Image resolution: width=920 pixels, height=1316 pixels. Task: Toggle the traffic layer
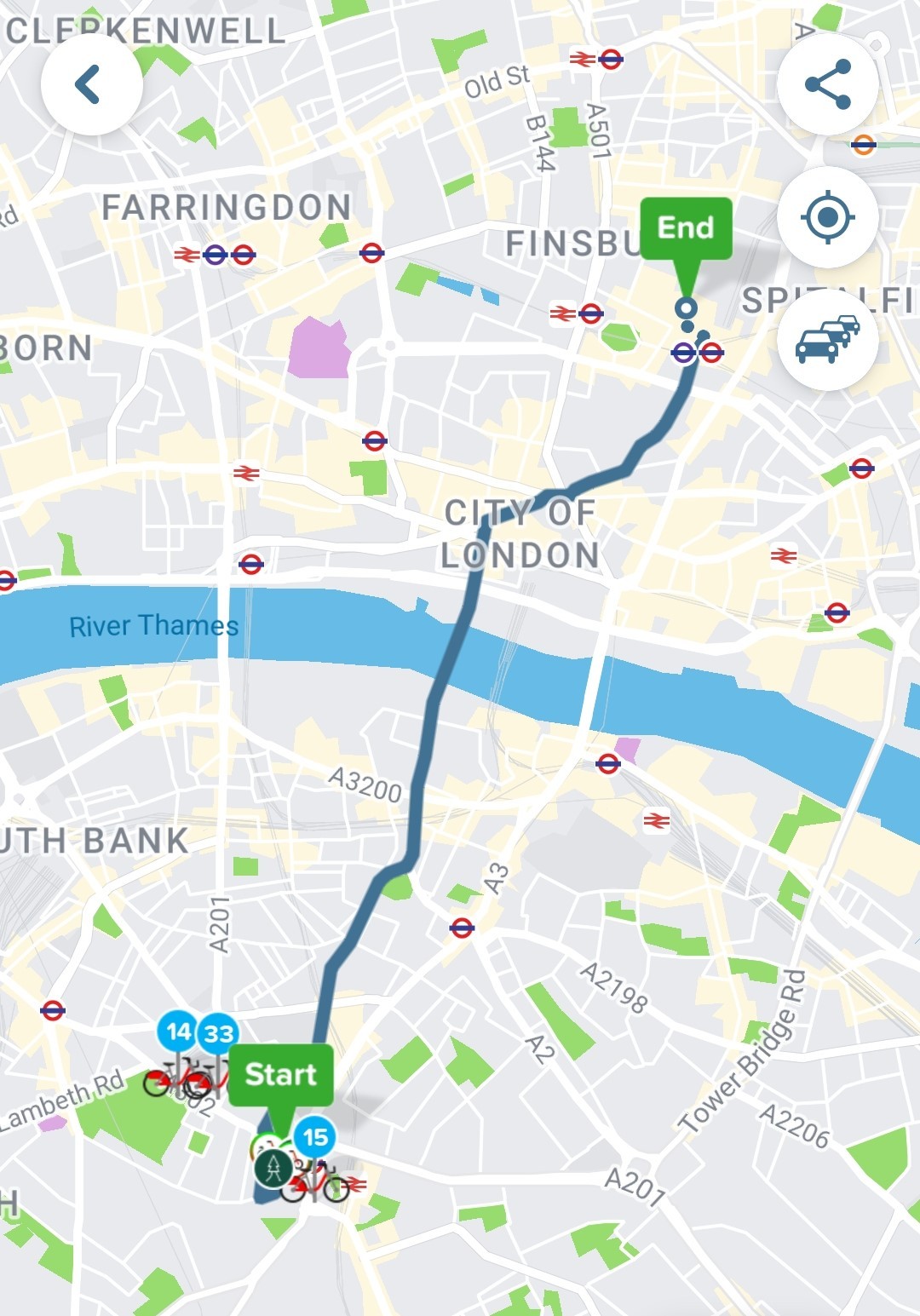827,340
